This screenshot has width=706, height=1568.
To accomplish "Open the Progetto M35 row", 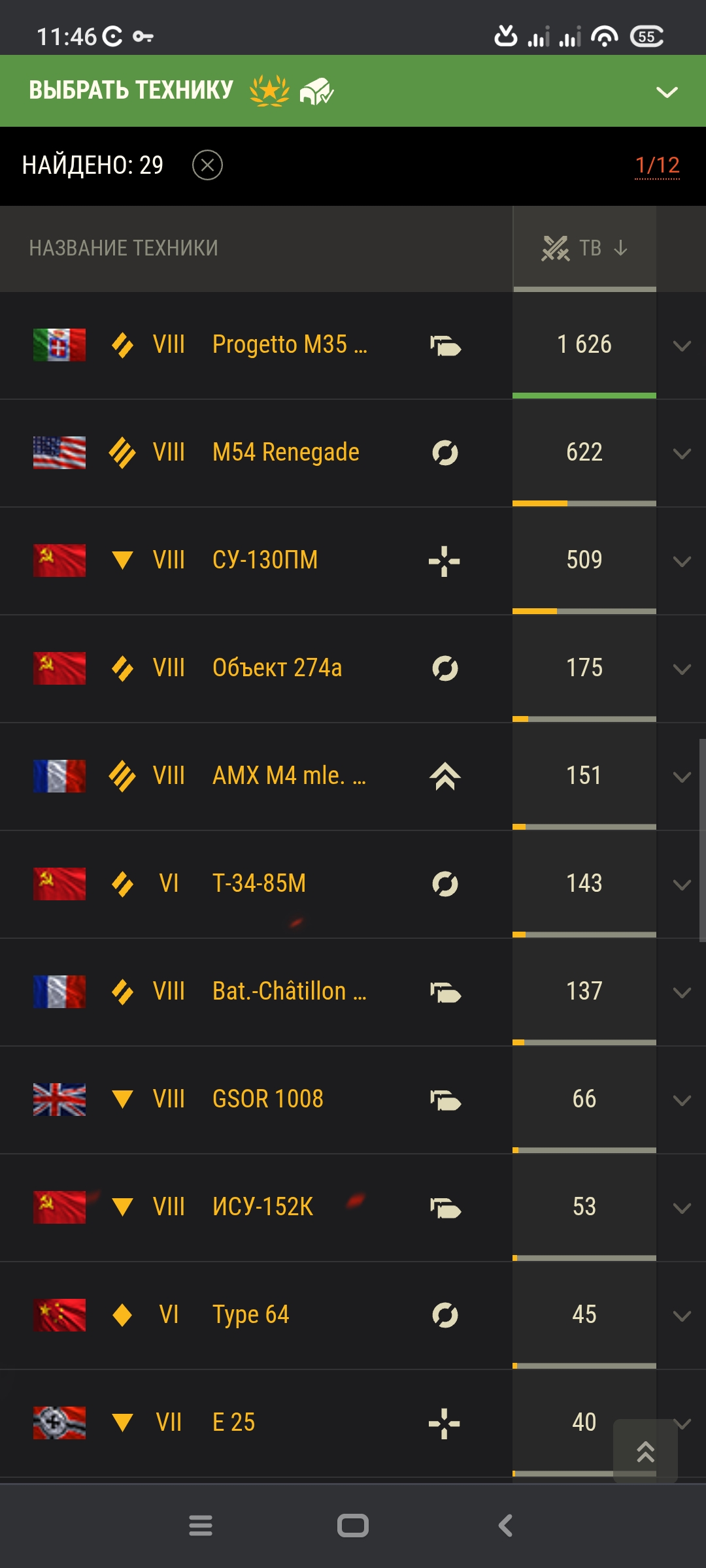I will click(353, 345).
